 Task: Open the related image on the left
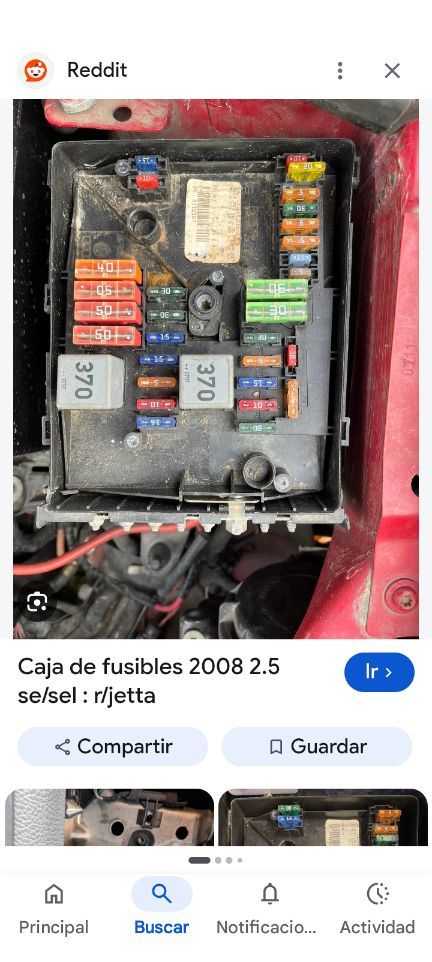109,817
